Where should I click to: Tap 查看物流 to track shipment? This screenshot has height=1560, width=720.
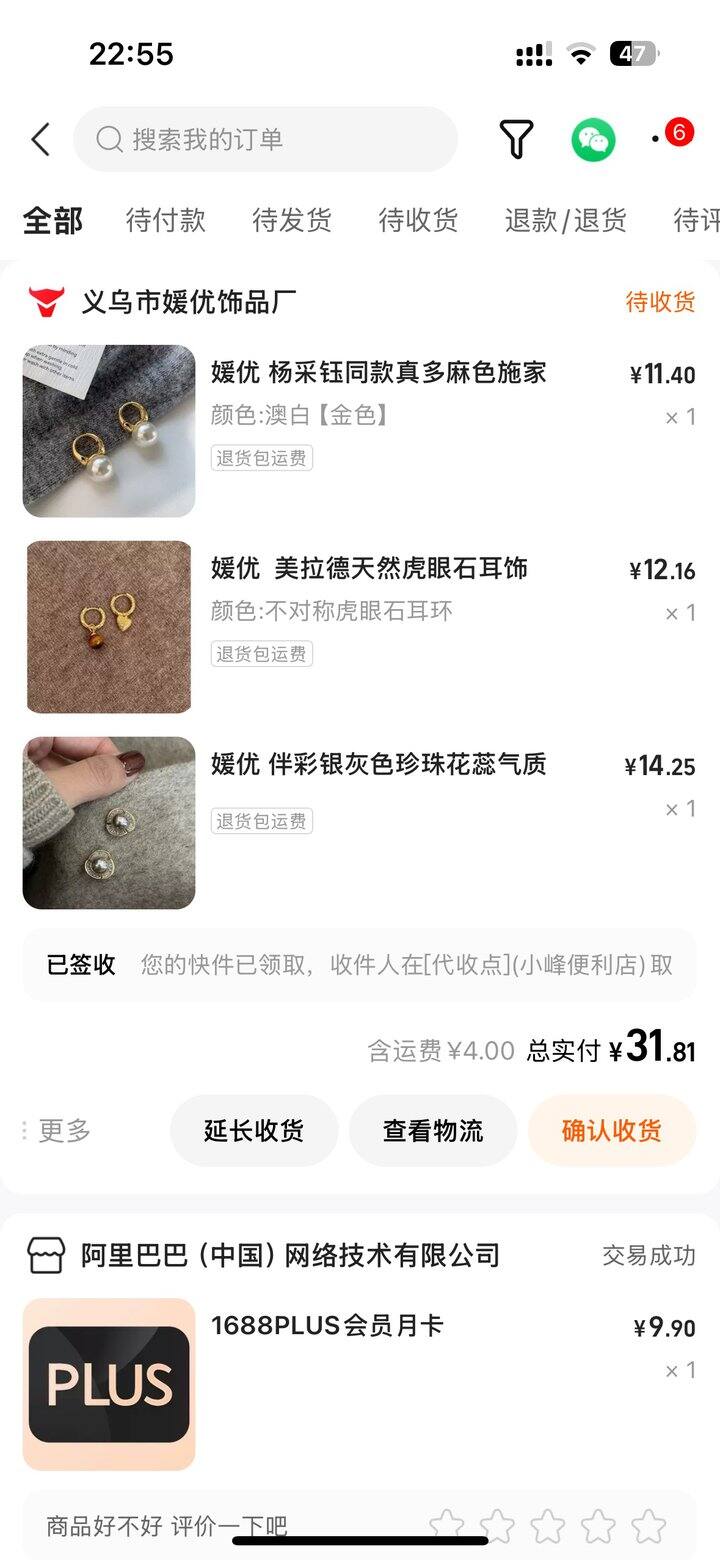pos(433,1131)
